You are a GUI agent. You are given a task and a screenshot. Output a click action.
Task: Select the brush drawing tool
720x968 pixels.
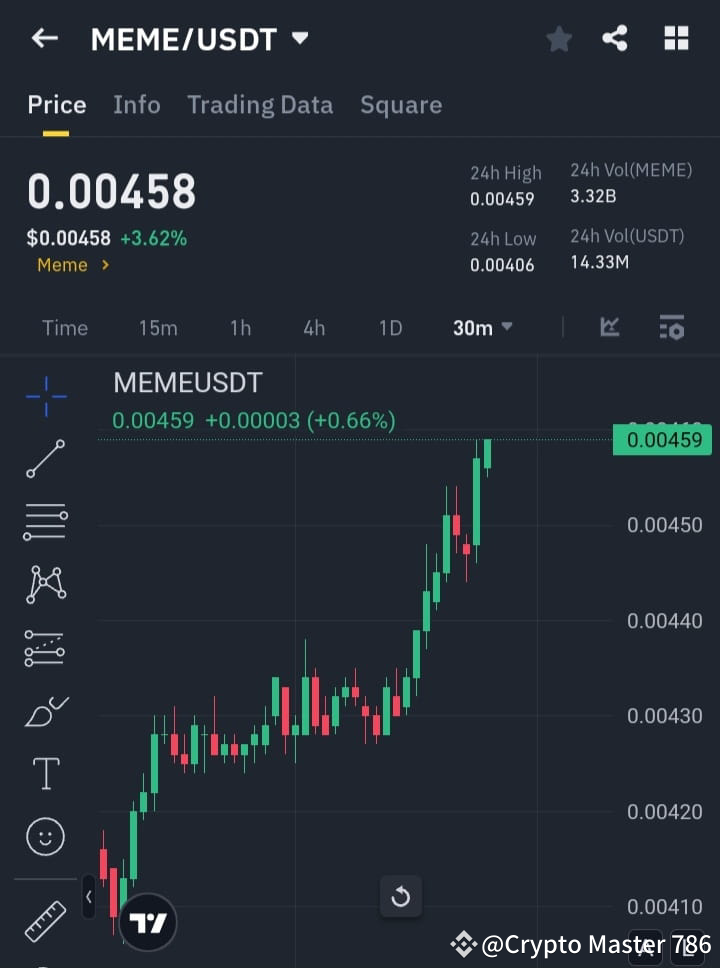(44, 710)
